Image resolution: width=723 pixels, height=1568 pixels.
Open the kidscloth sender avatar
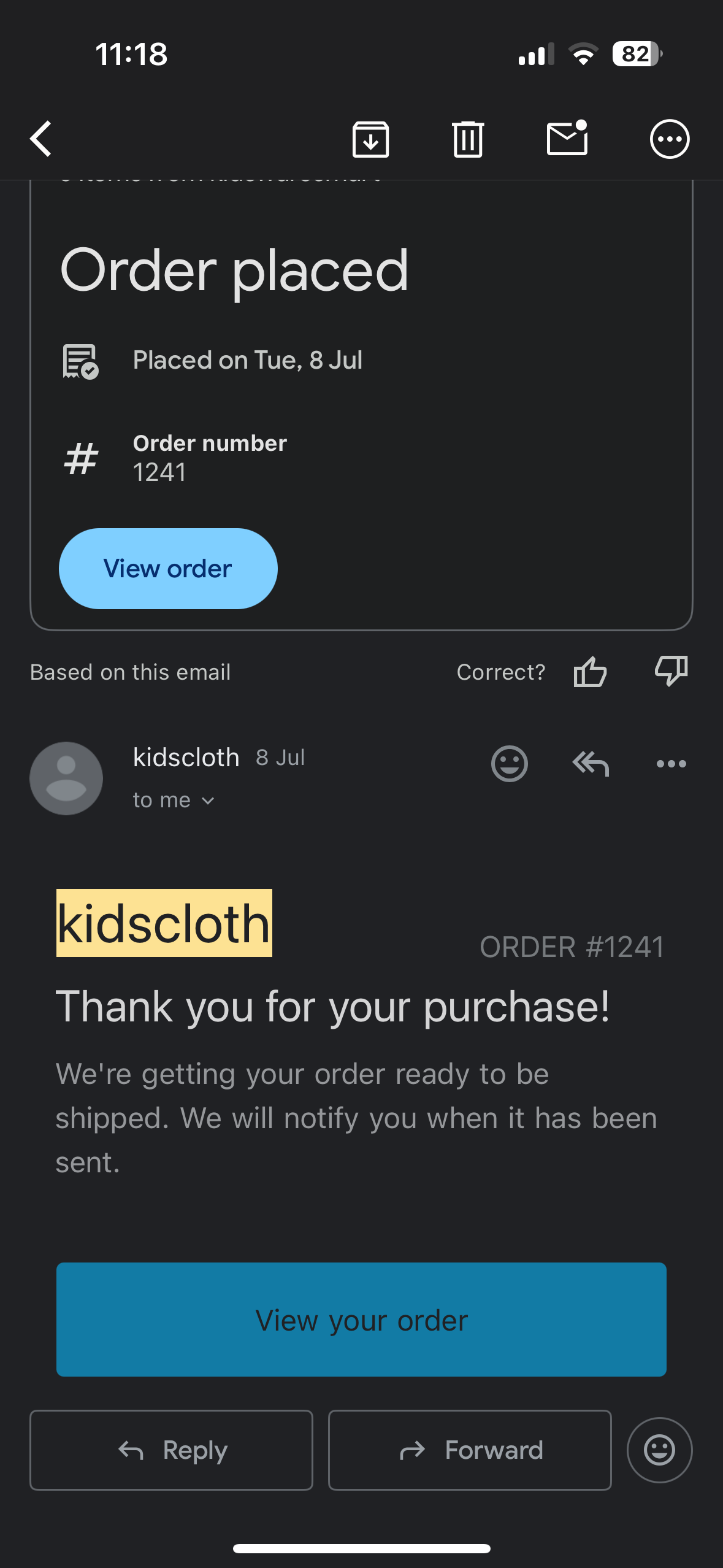point(66,778)
